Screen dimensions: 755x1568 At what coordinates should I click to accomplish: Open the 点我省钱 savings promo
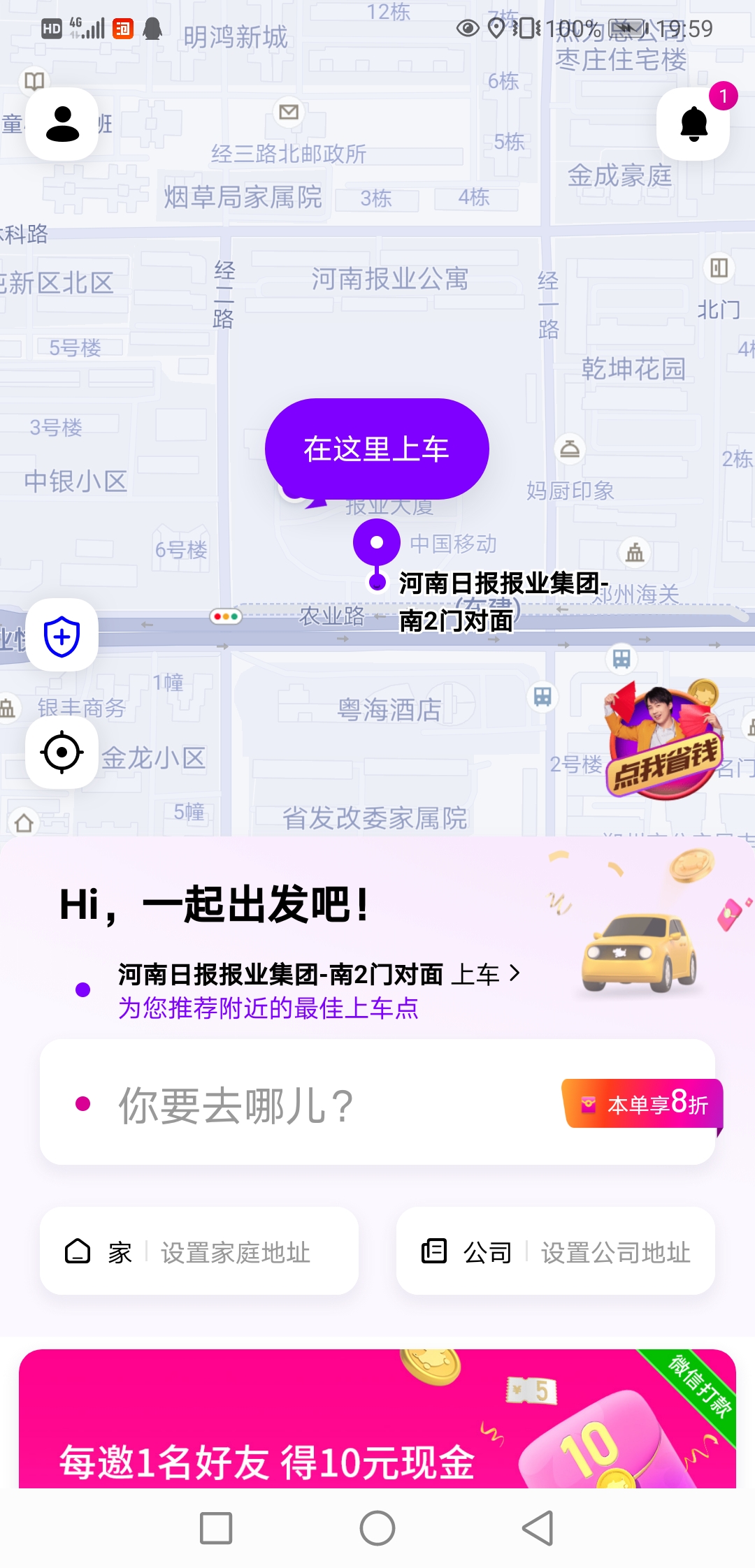(663, 742)
